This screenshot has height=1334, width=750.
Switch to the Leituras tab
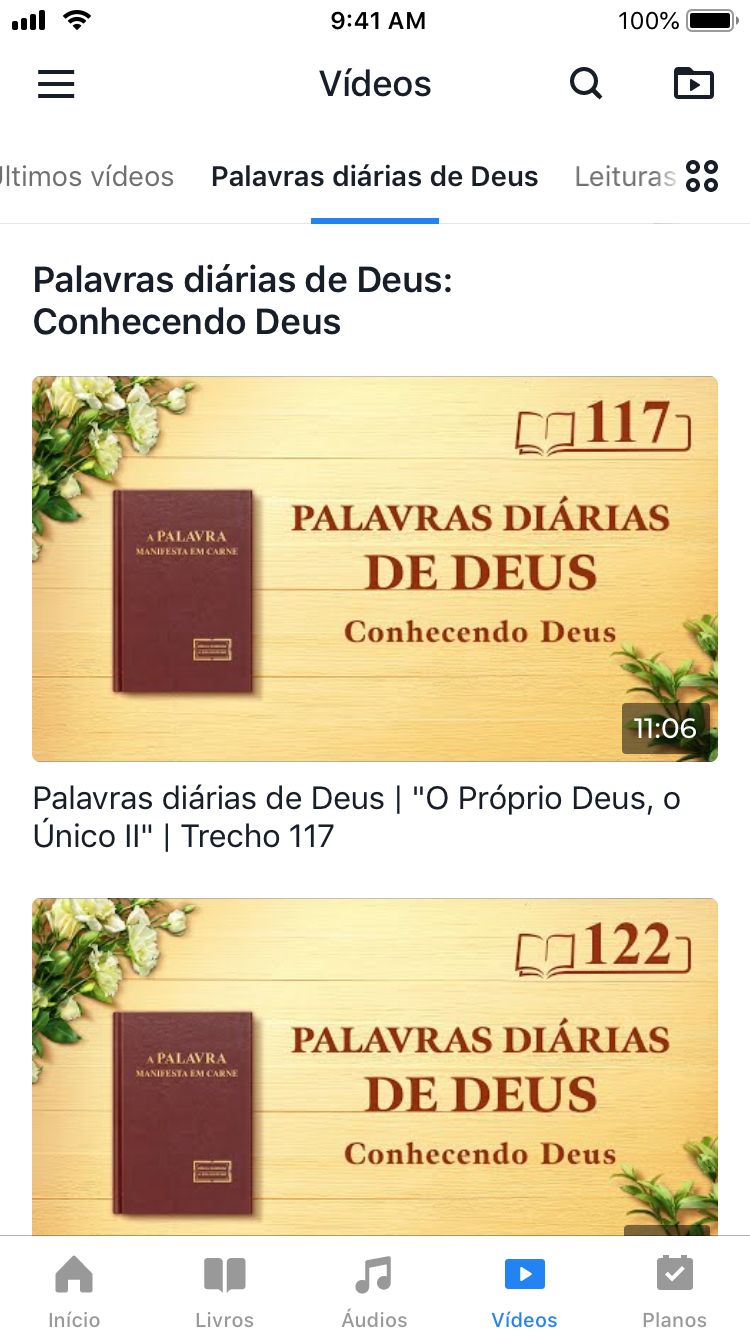coord(624,177)
